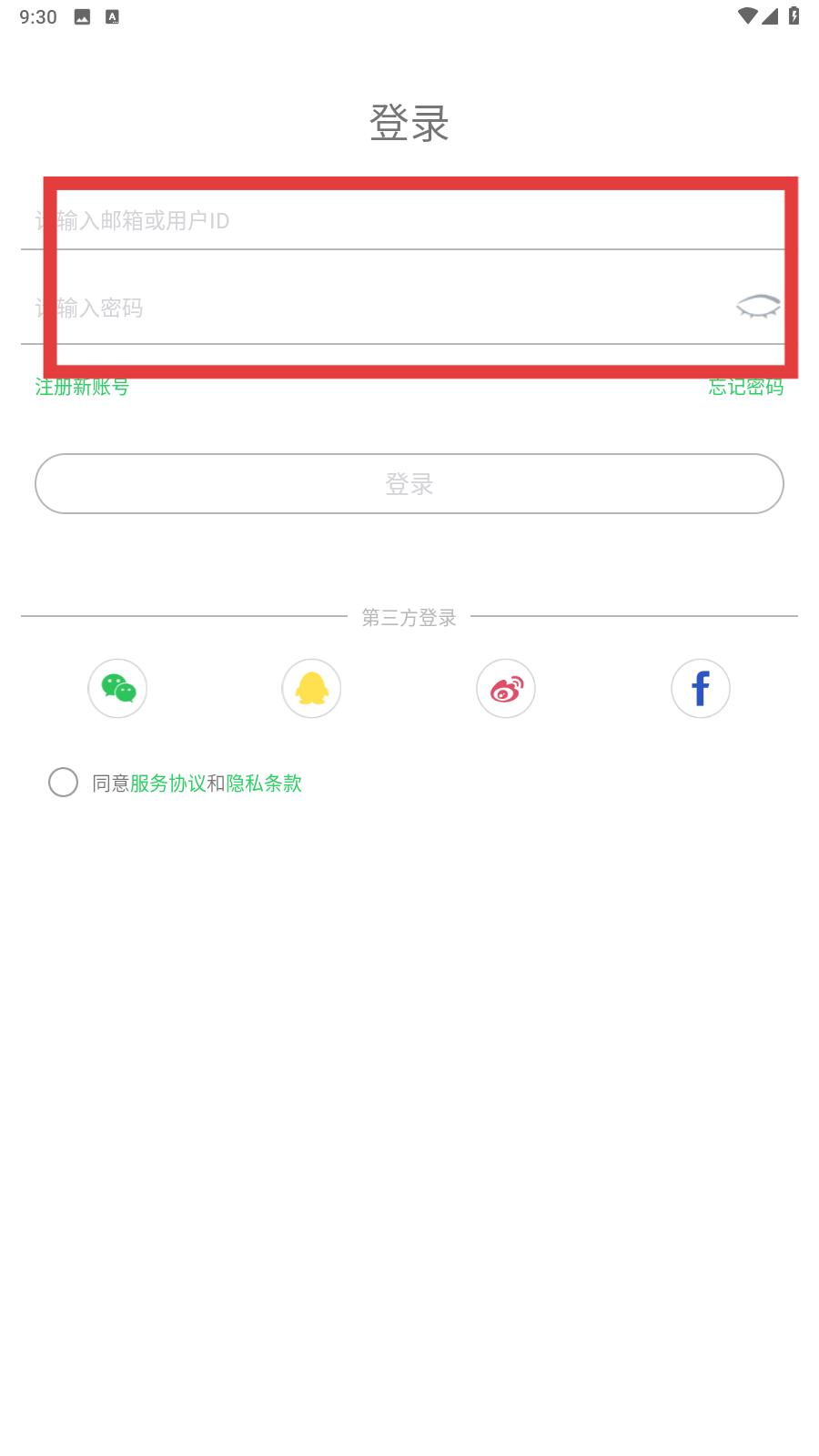Open the 忘记密码 link
This screenshot has height=1456, width=819.
746,387
